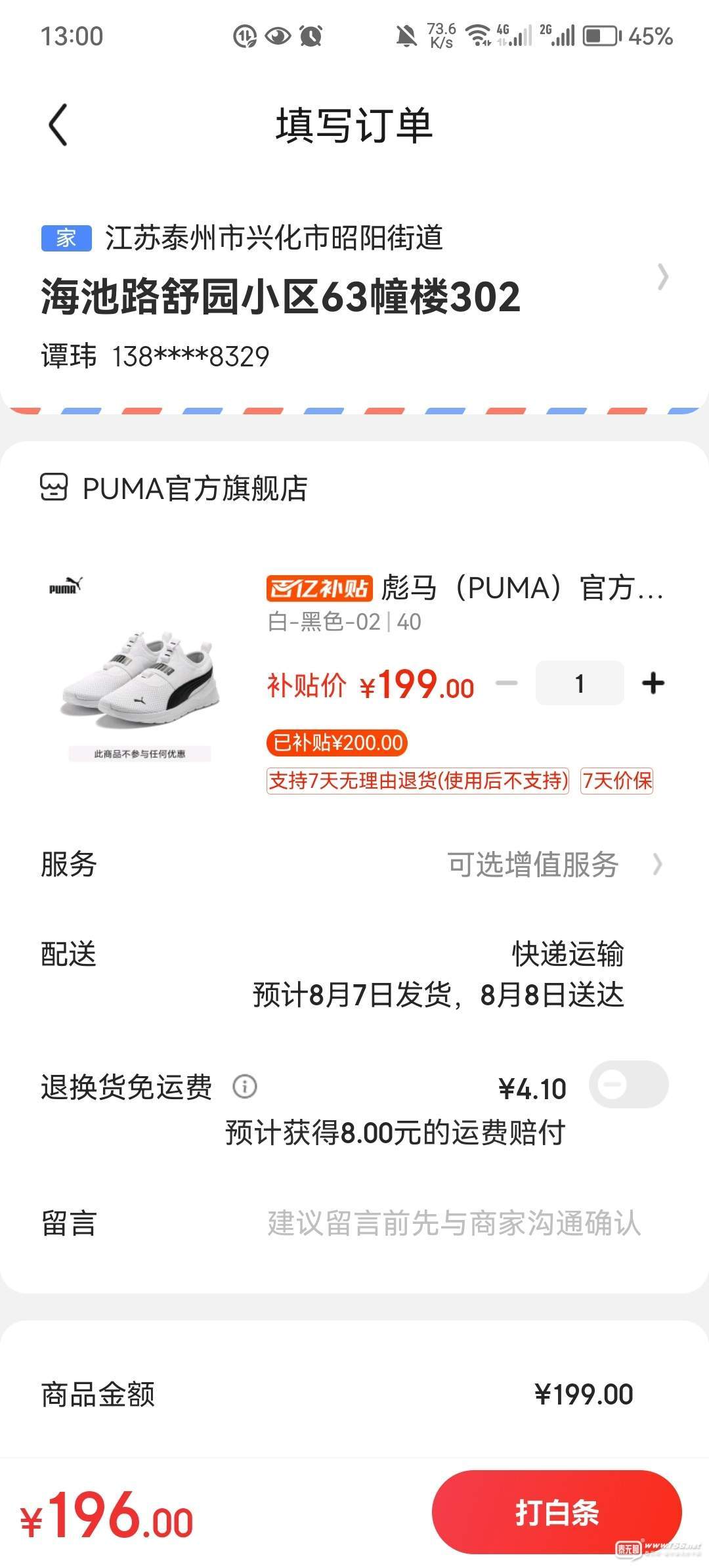Enable the 退换货免运费 switch

click(x=628, y=1085)
